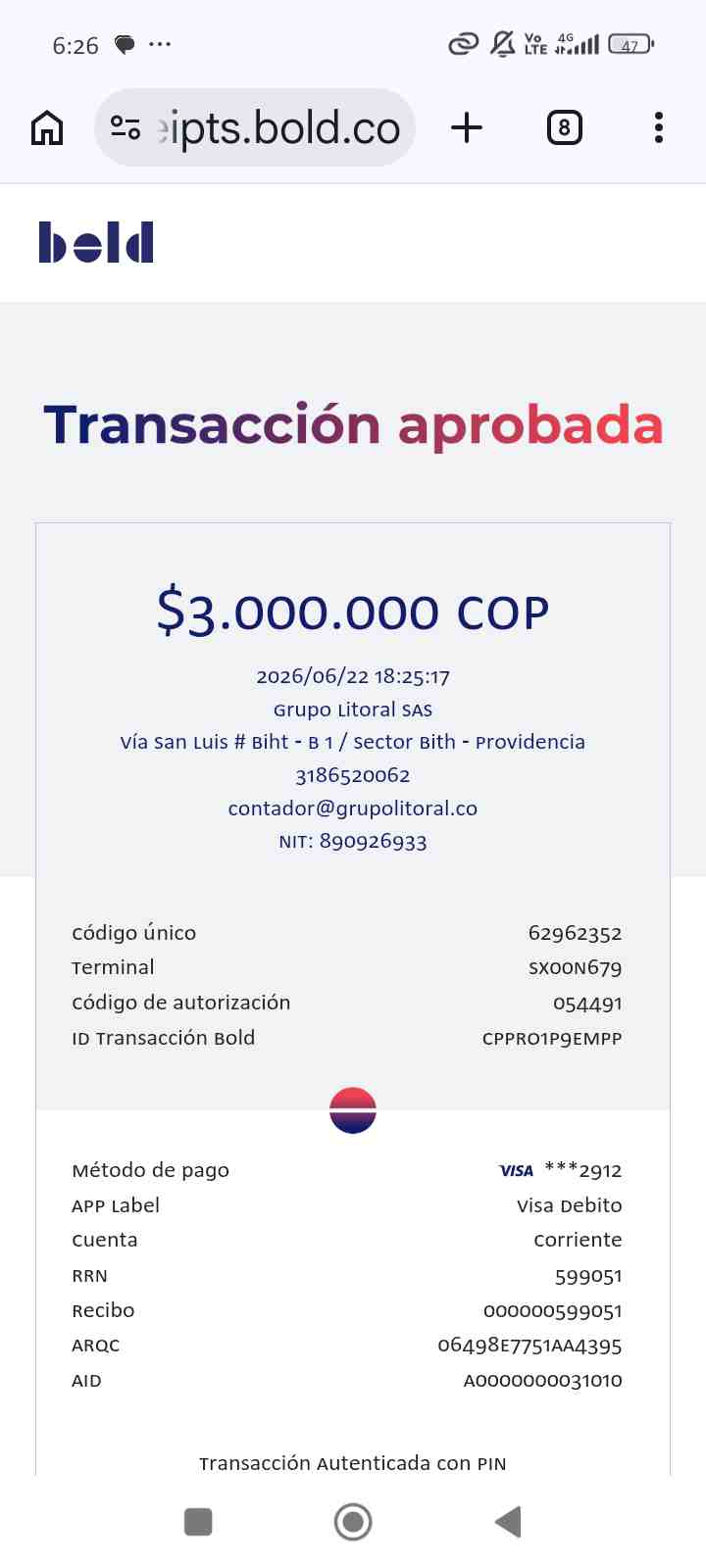View site info in the address bar
Viewport: 706px width, 1568px height.
pyautogui.click(x=126, y=127)
